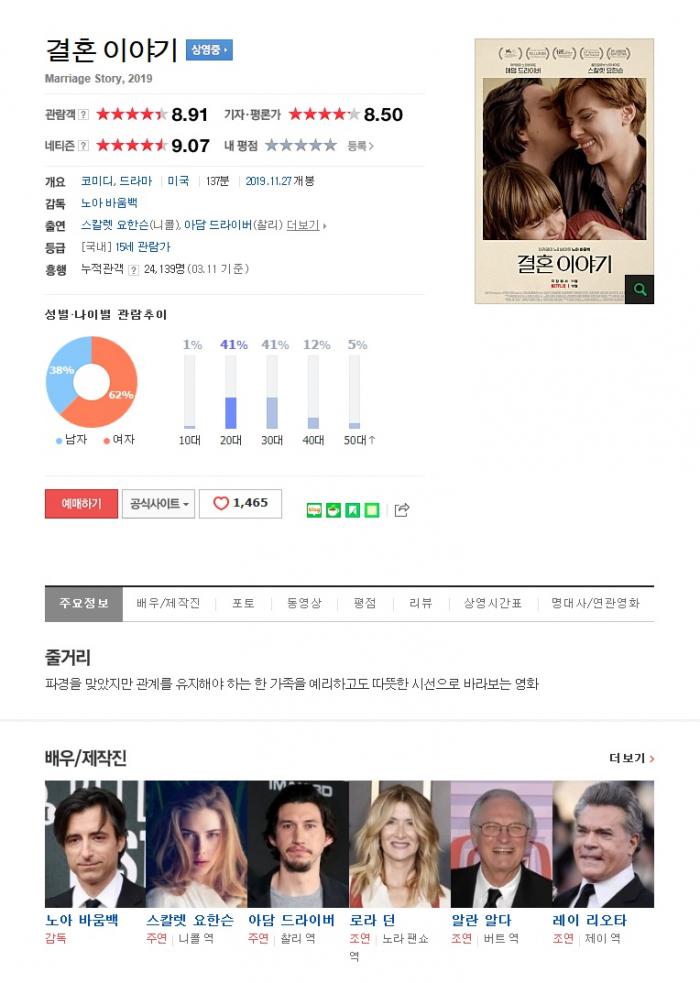Expand the cast list with 더보기 link
This screenshot has height=983, width=700.
[304, 225]
